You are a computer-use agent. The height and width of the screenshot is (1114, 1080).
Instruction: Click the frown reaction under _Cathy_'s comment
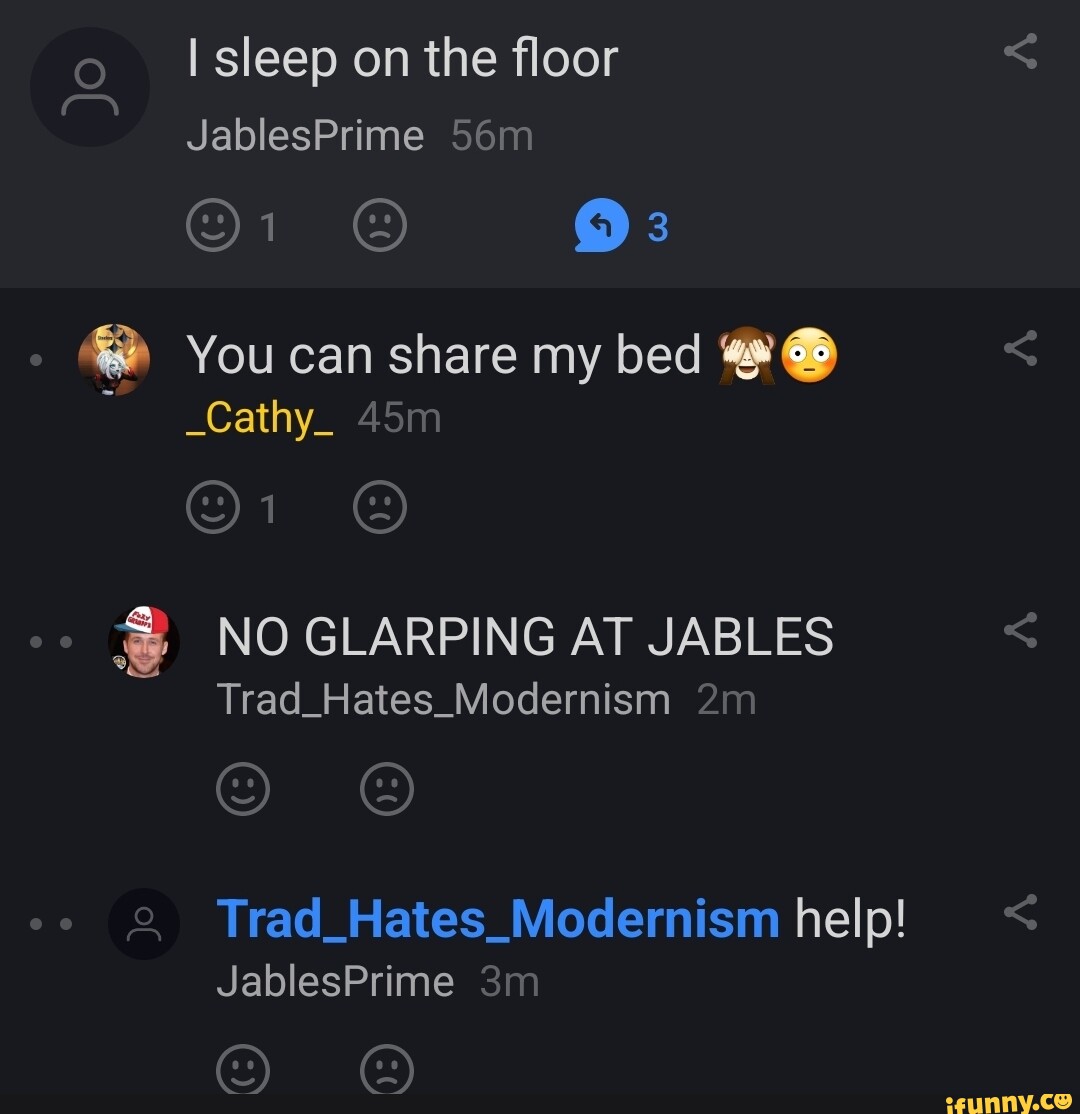coord(380,507)
